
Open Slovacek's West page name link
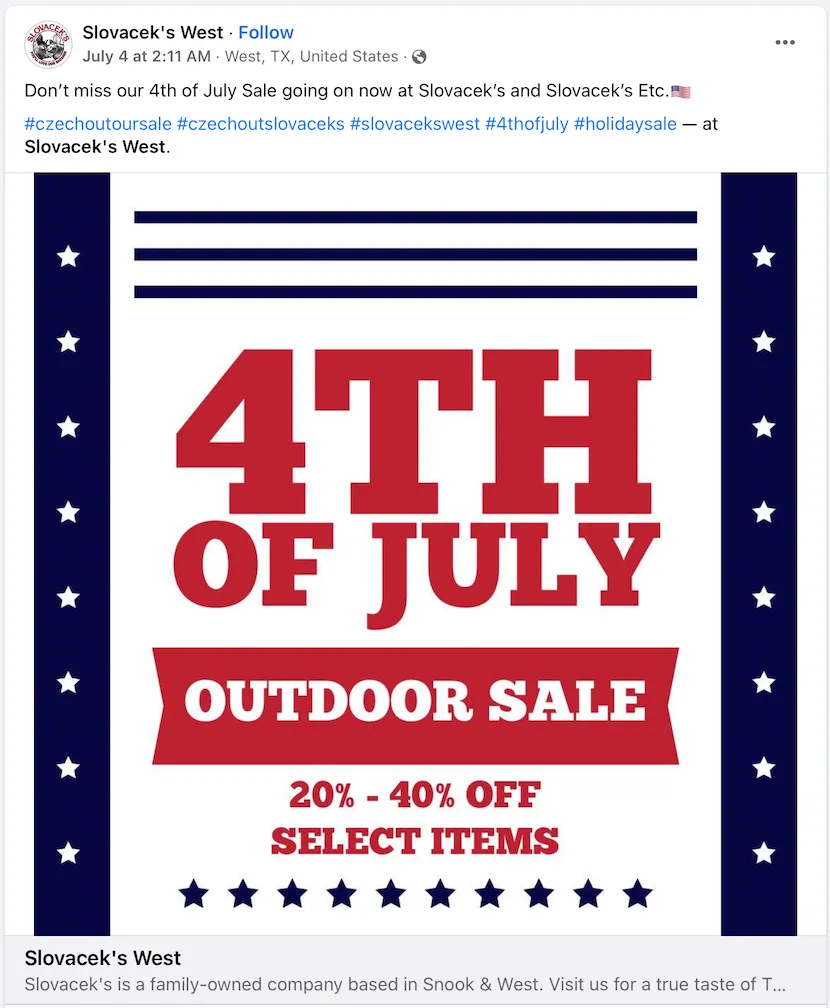(x=153, y=32)
